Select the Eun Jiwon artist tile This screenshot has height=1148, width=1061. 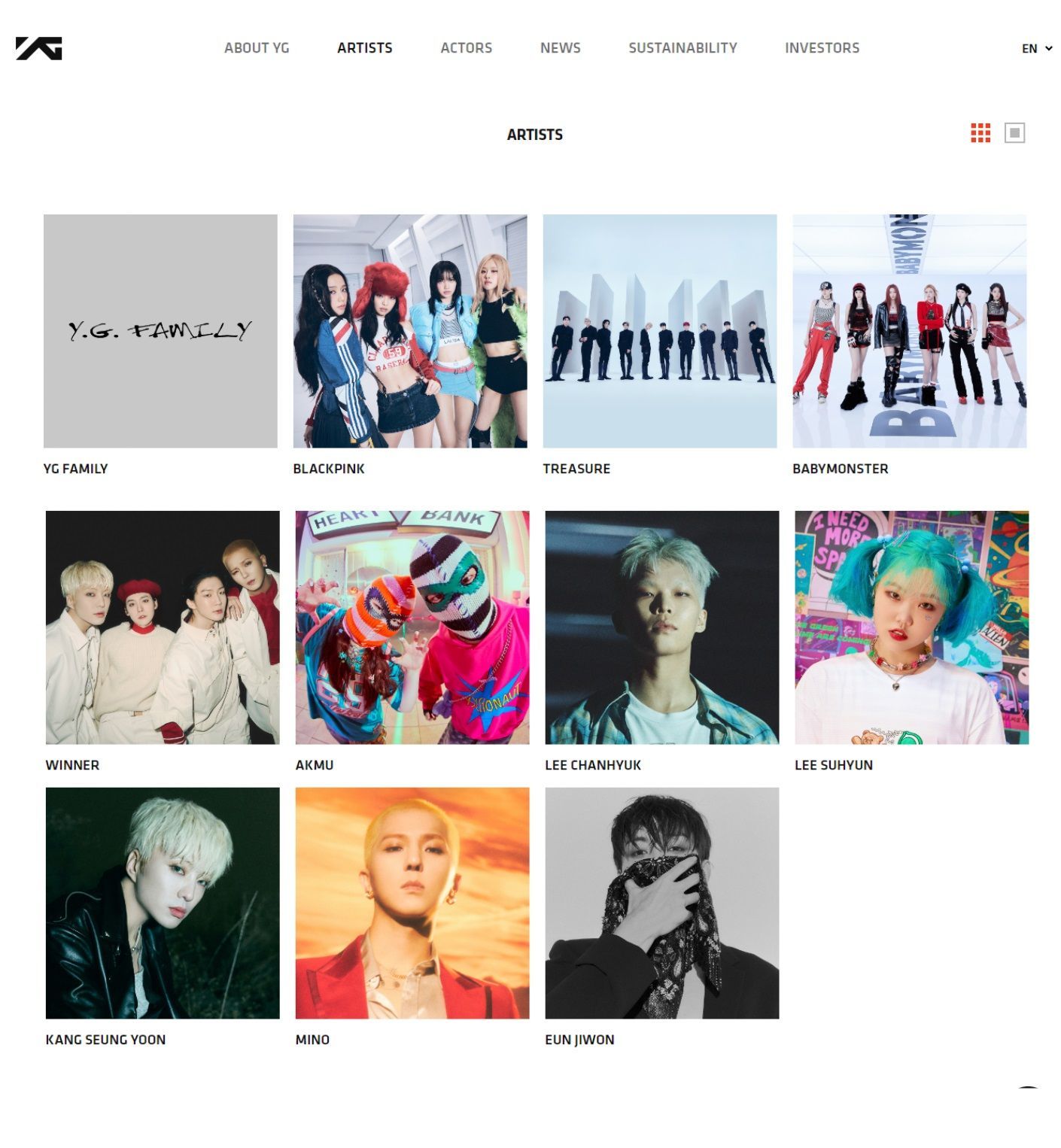(x=662, y=903)
